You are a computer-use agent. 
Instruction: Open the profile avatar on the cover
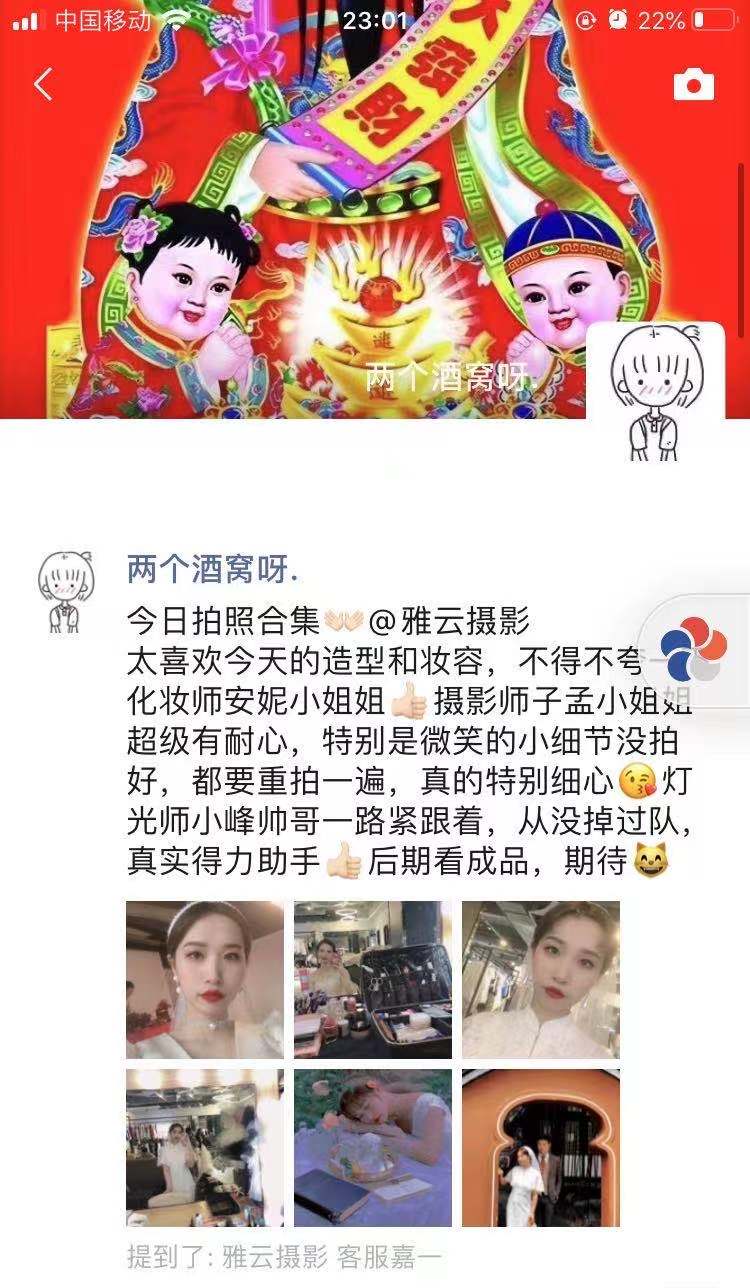click(655, 391)
